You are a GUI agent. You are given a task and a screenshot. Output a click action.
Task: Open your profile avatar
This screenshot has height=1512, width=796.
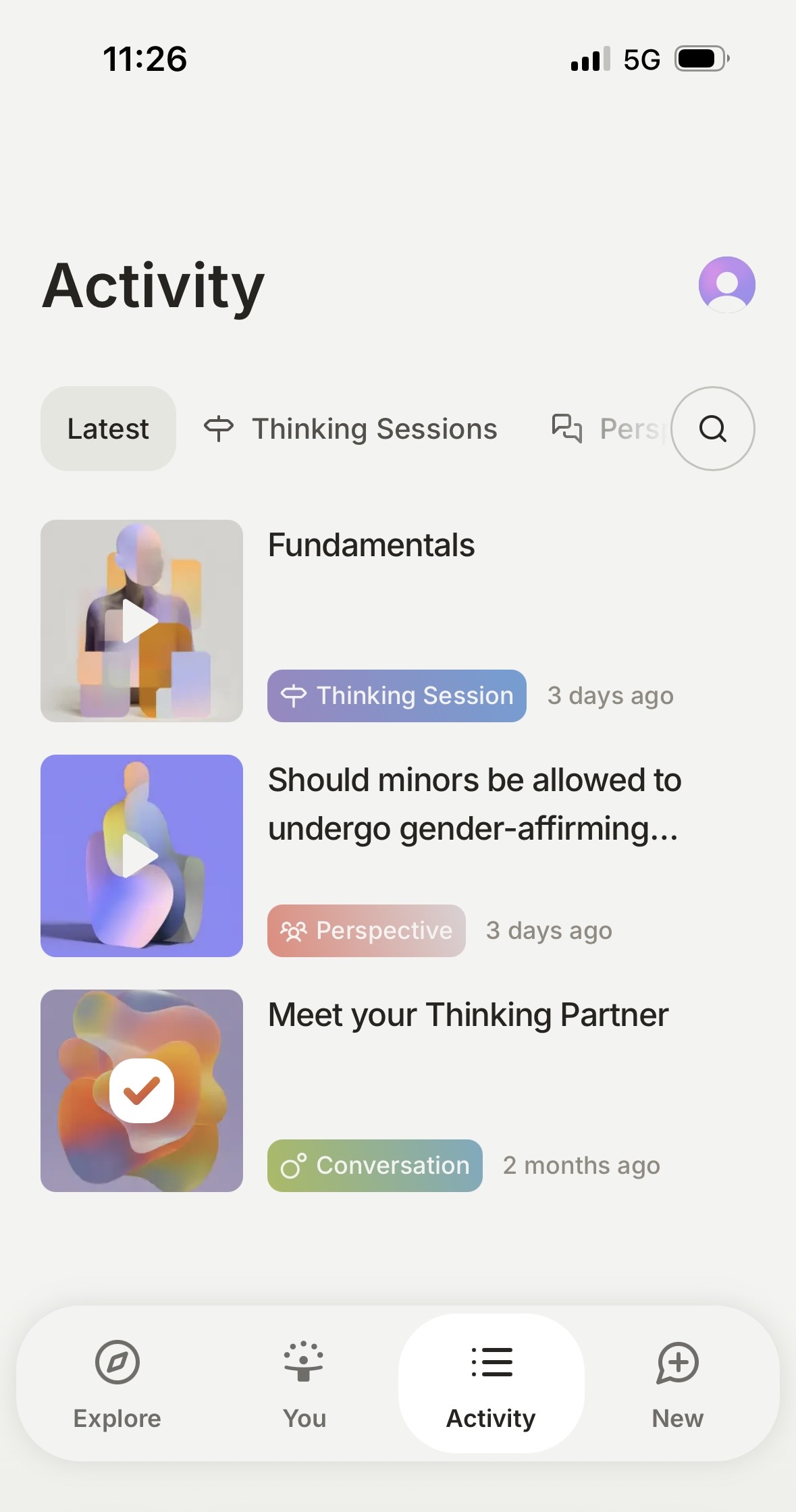click(726, 284)
